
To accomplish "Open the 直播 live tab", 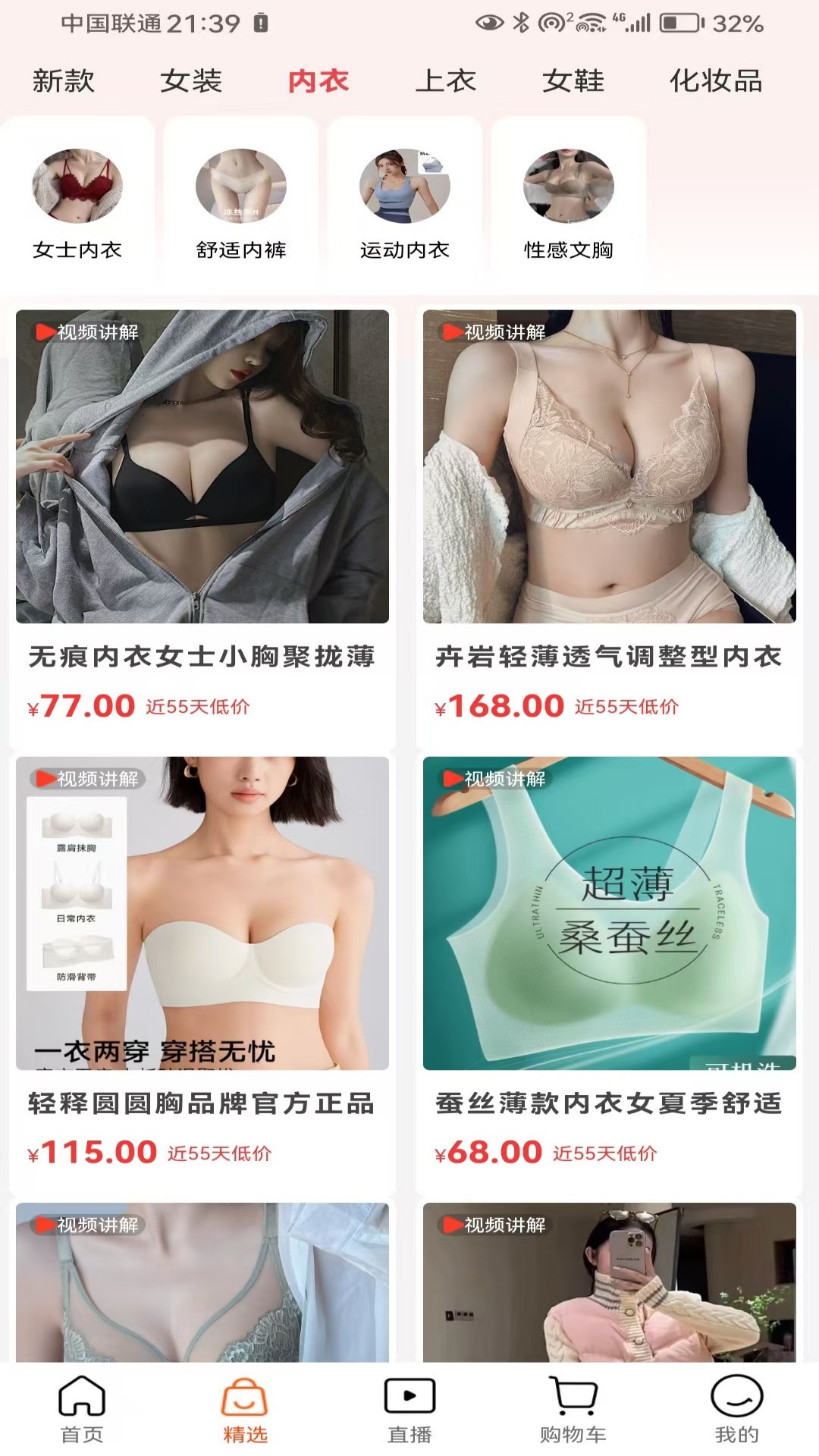I will 409,1410.
